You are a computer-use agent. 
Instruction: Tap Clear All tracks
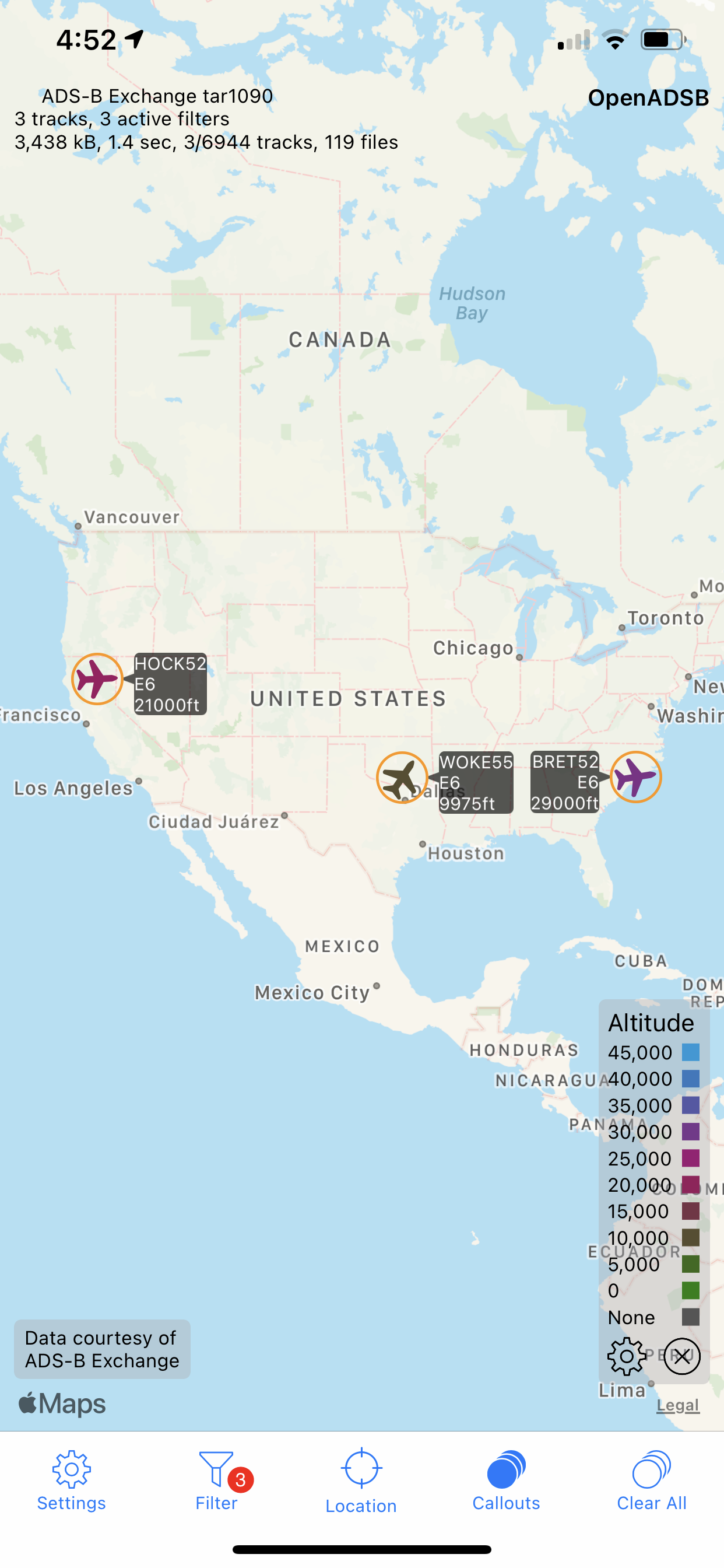(x=652, y=1480)
